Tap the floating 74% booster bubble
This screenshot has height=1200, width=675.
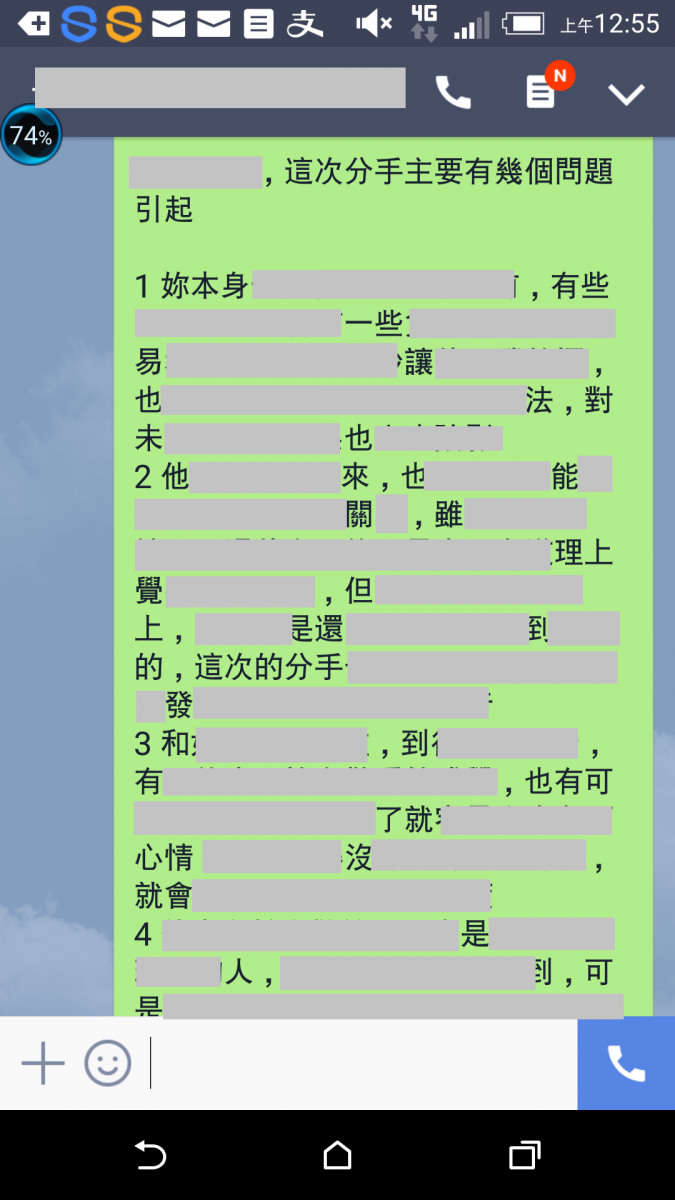(x=32, y=136)
